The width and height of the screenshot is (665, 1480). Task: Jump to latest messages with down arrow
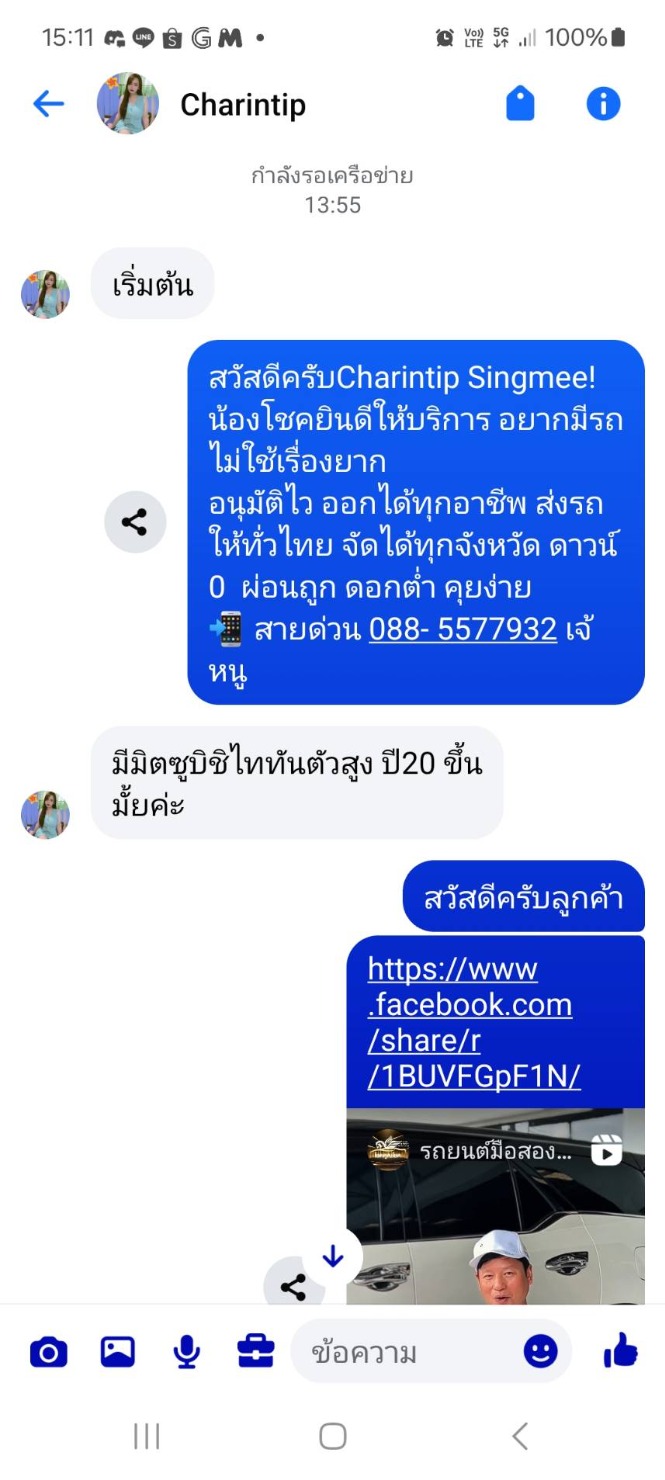tap(333, 1257)
